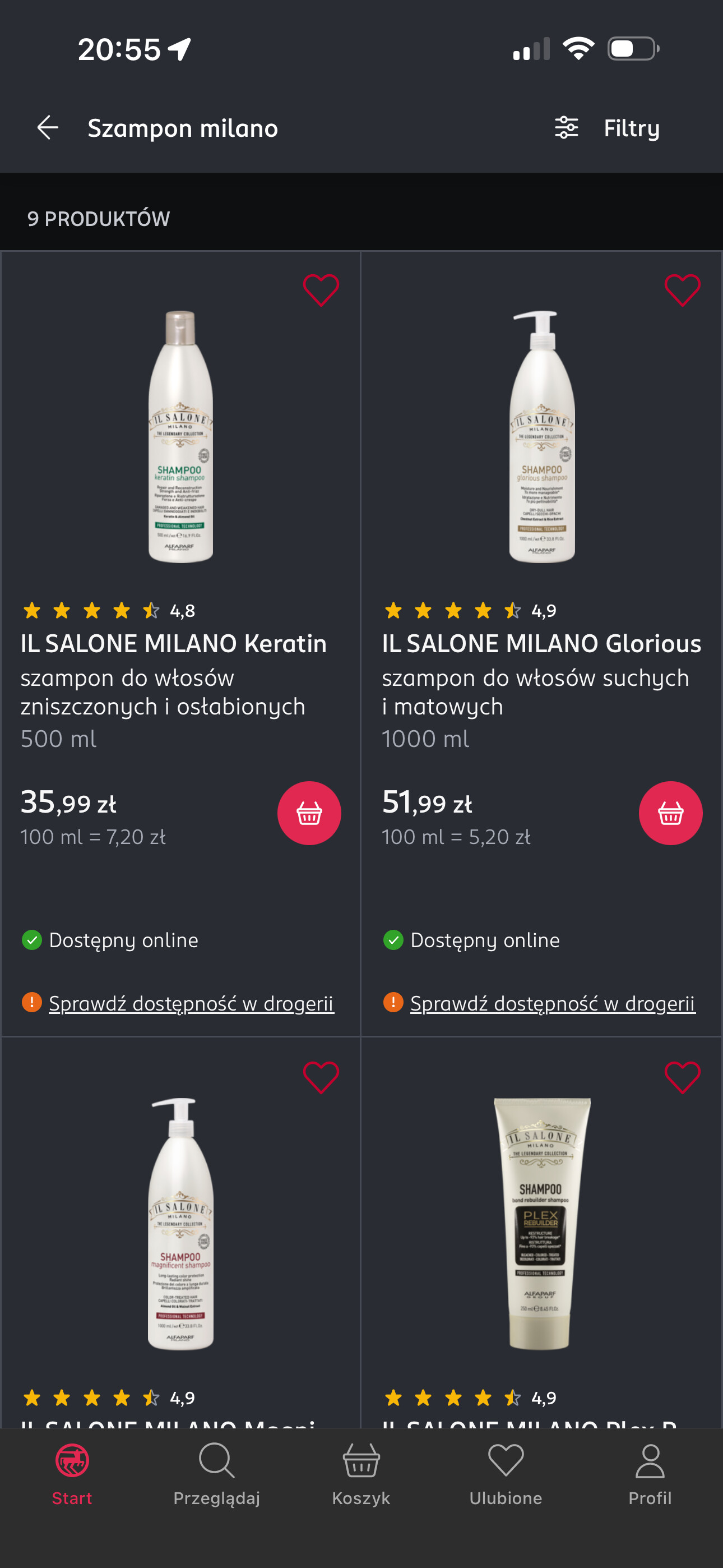Add Glorious shampoo 1000 ml to basket
Image resolution: width=723 pixels, height=1568 pixels.
pyautogui.click(x=670, y=813)
